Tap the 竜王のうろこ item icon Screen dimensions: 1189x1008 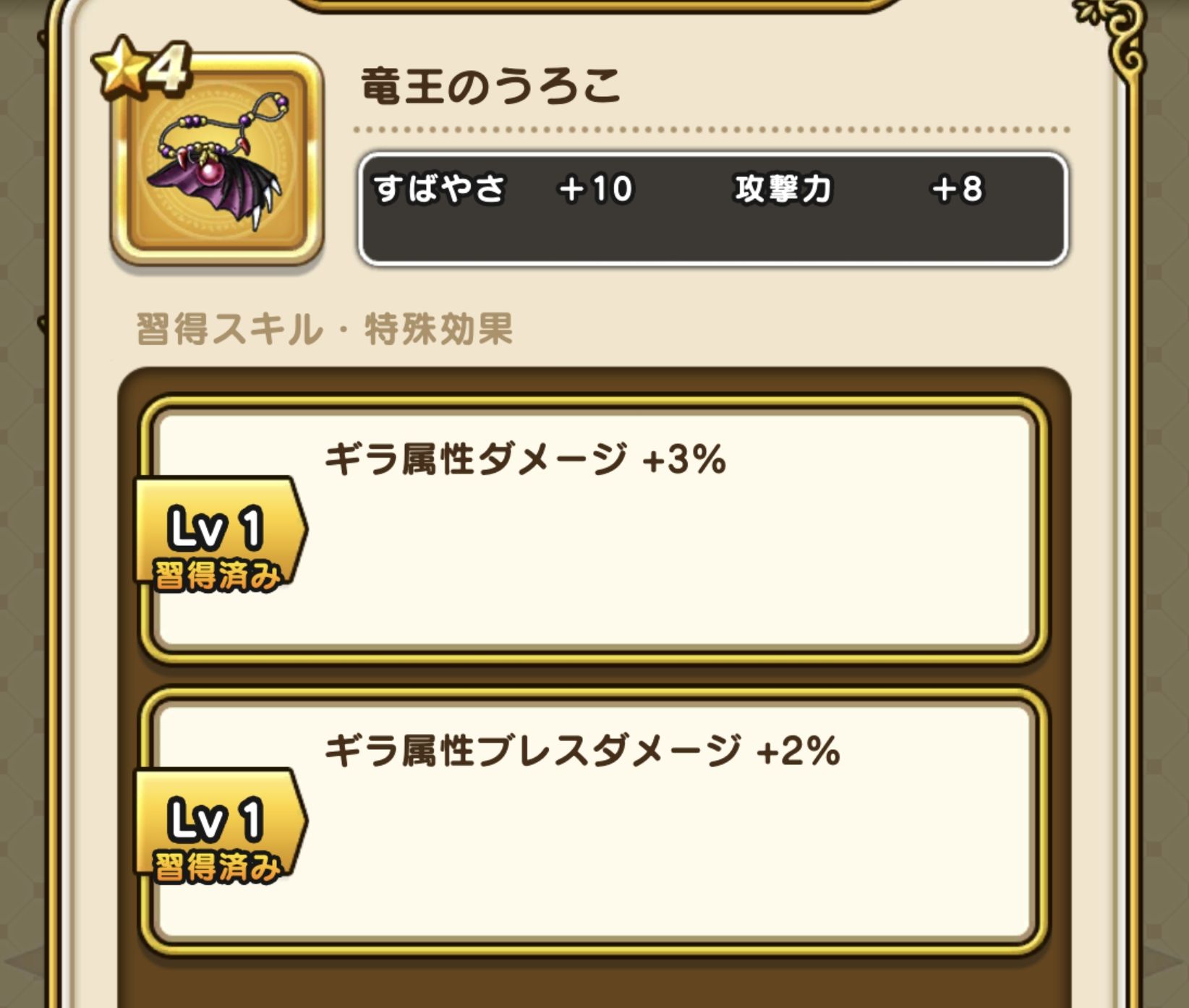[217, 159]
